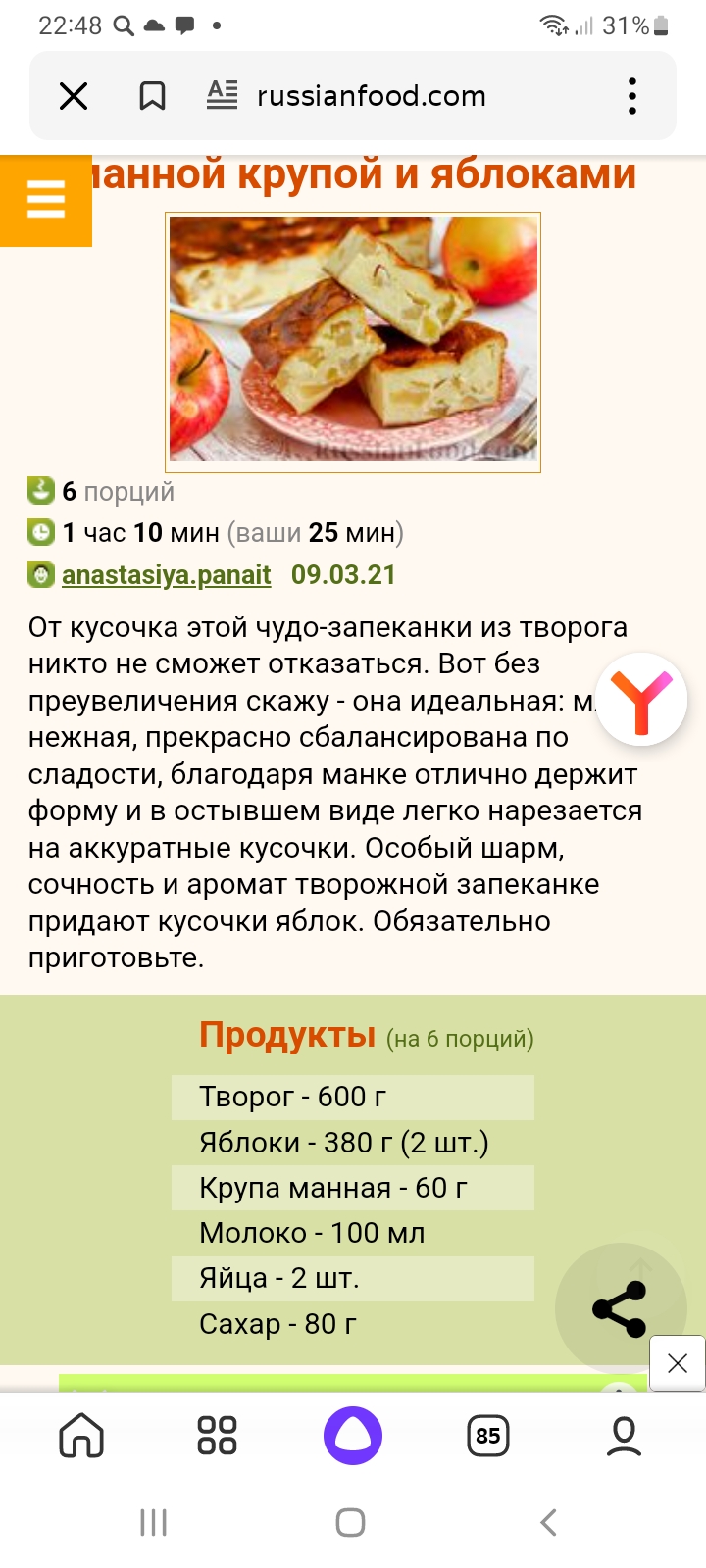Tap the russianfood.com address bar
This screenshot has width=706, height=1568.
371,96
